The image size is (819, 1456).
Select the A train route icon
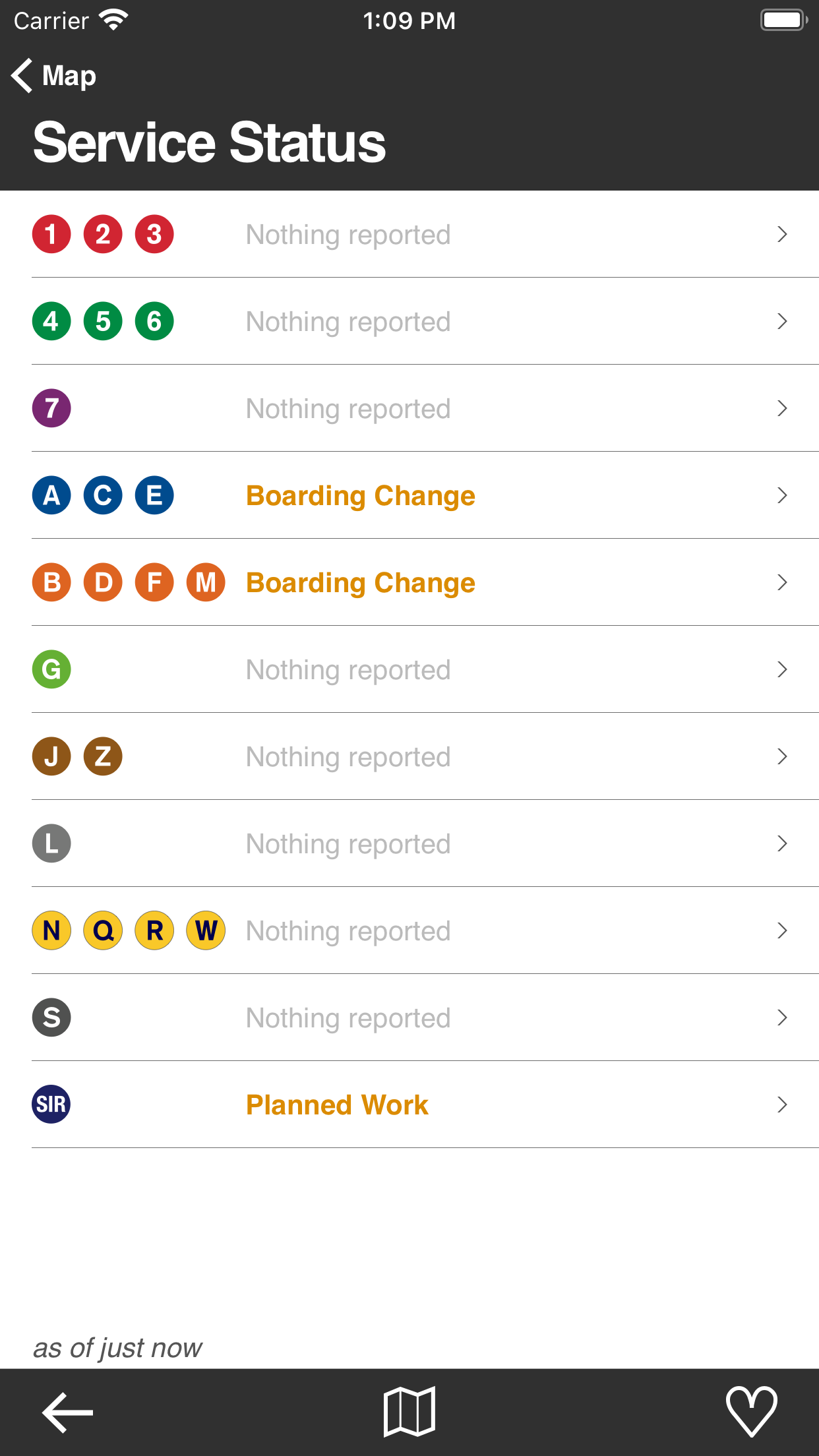point(51,495)
